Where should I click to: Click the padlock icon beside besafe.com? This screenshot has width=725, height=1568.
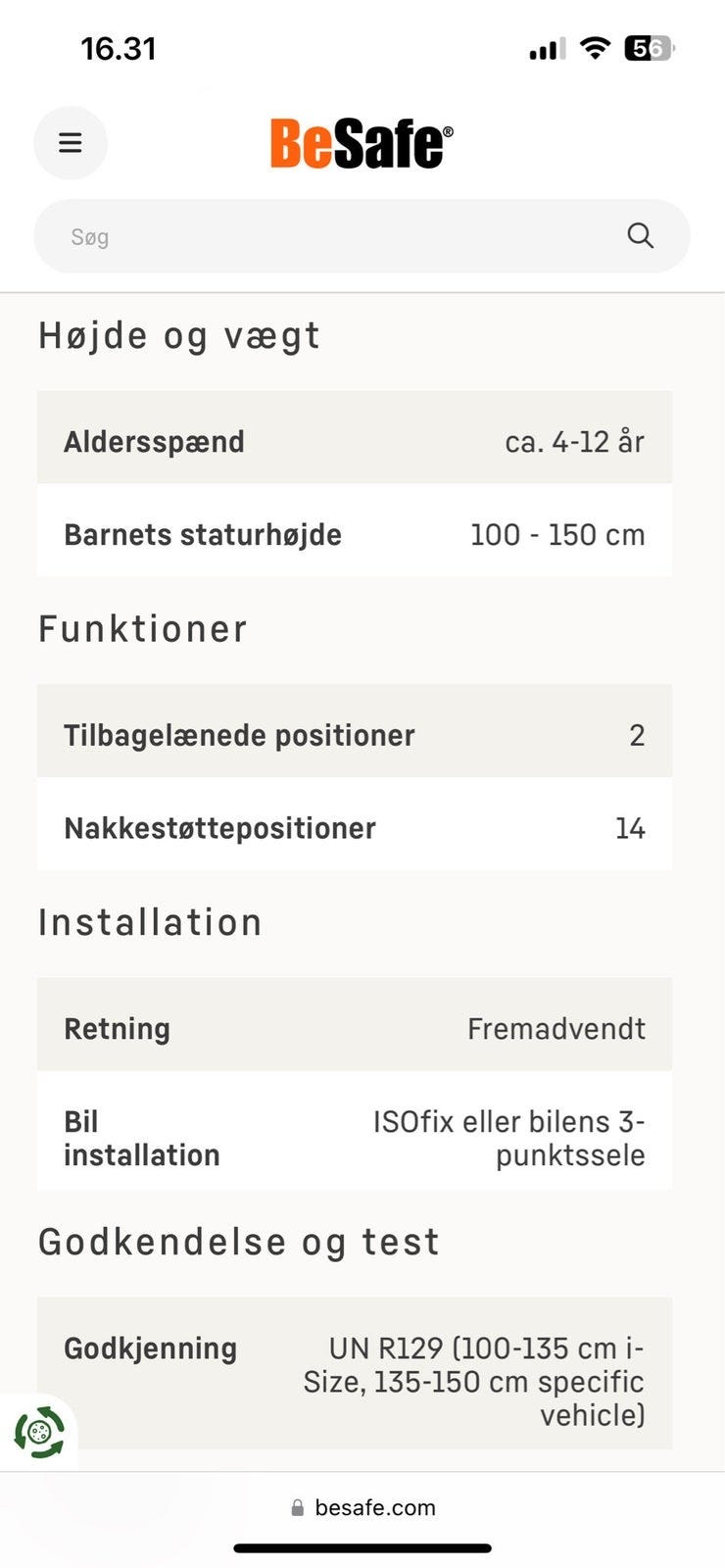tap(296, 1507)
